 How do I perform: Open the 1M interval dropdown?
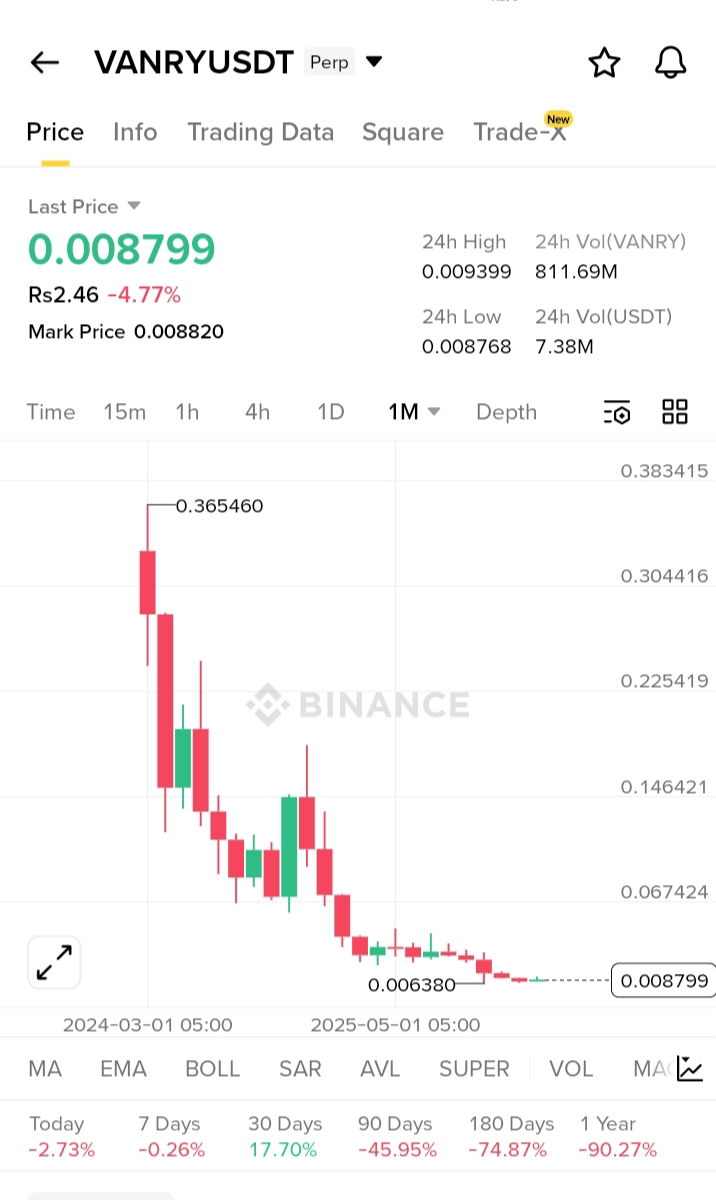click(x=414, y=412)
